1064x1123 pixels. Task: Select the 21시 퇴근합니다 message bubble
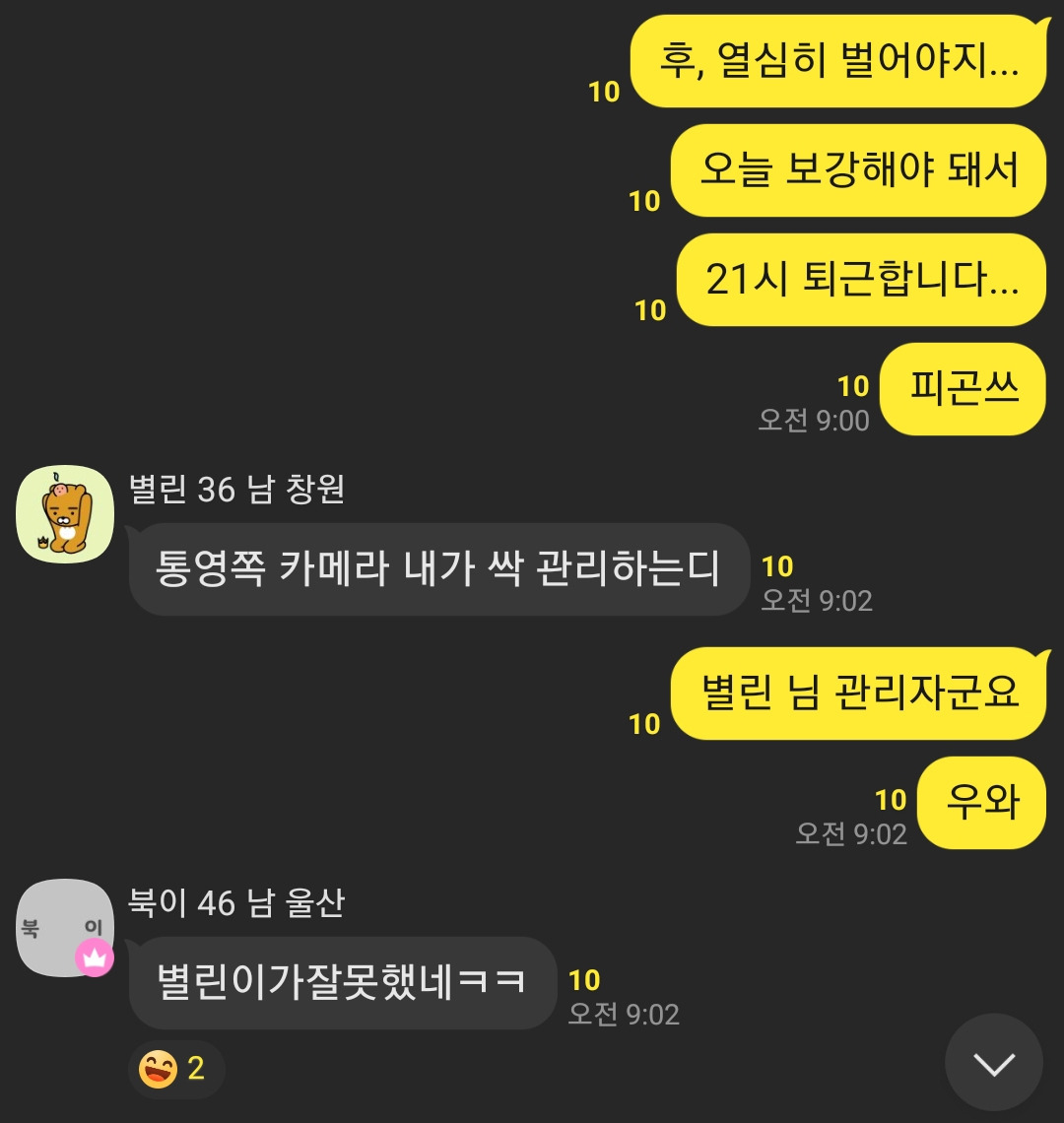click(x=860, y=279)
